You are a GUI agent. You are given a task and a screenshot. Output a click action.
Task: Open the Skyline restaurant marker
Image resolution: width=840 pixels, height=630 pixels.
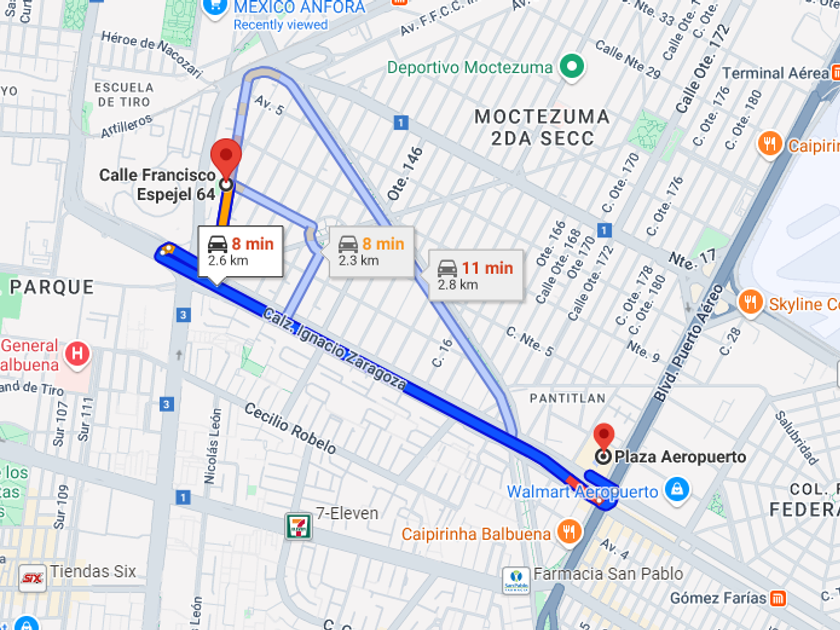751,303
